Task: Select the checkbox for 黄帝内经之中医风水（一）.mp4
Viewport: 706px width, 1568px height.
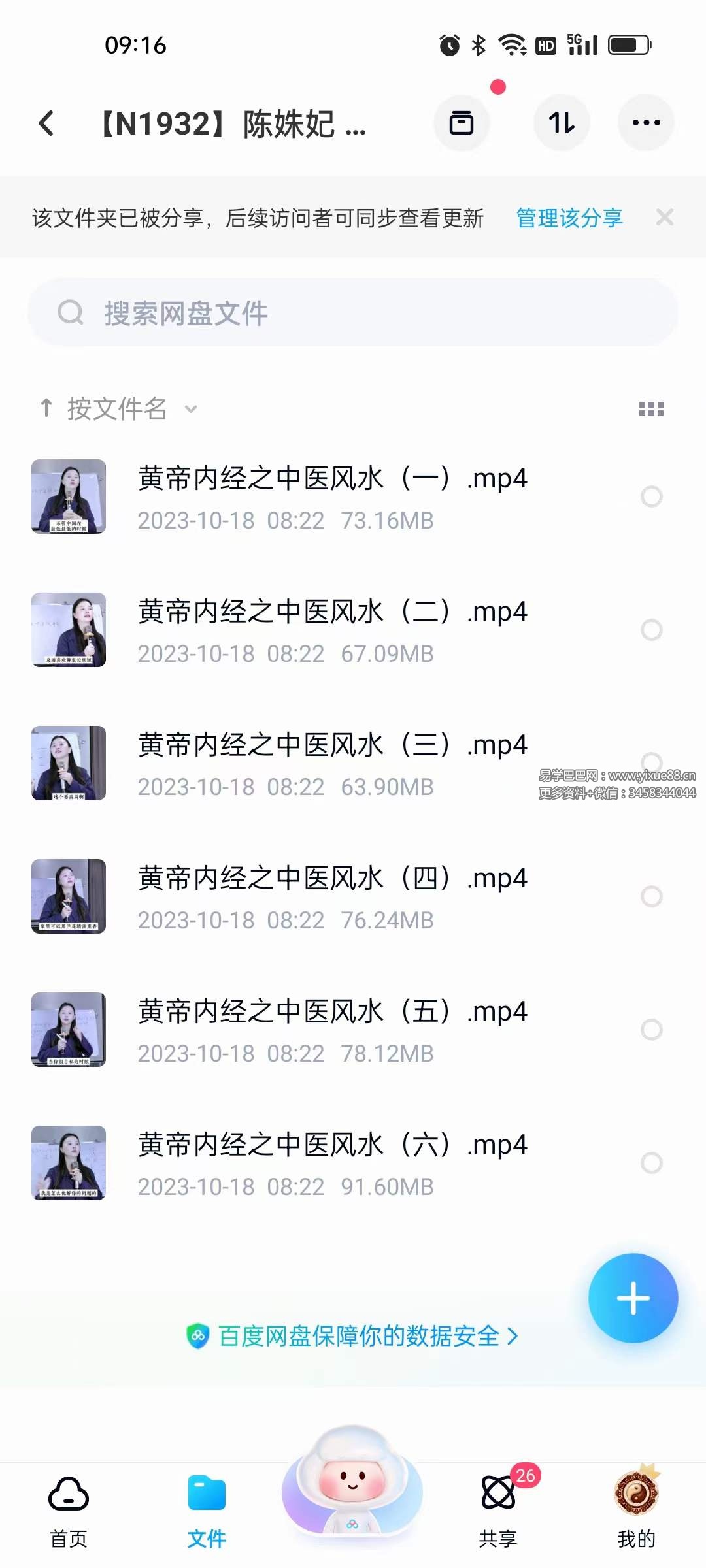Action: point(651,497)
